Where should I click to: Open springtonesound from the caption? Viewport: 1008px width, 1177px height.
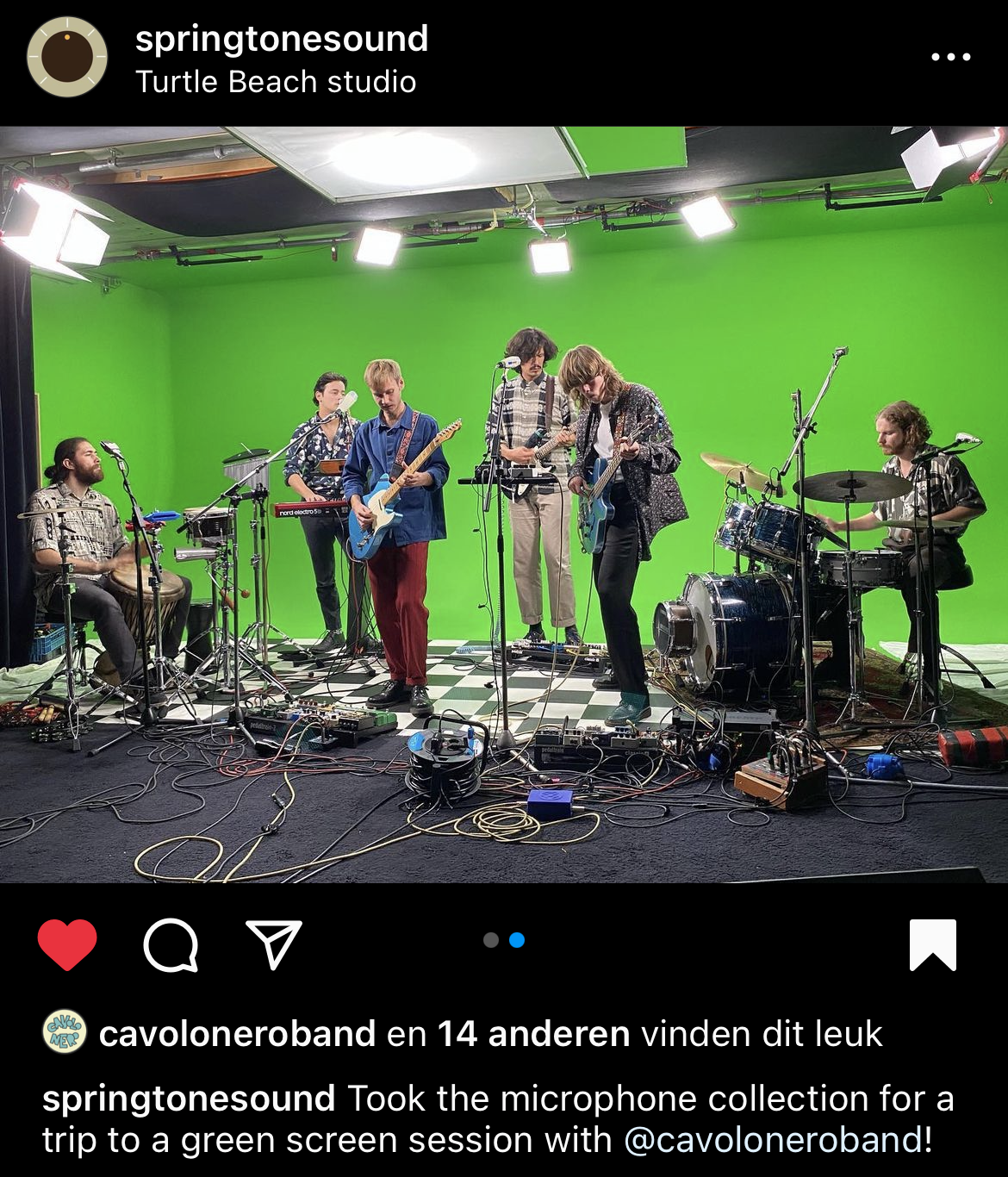point(189,1099)
